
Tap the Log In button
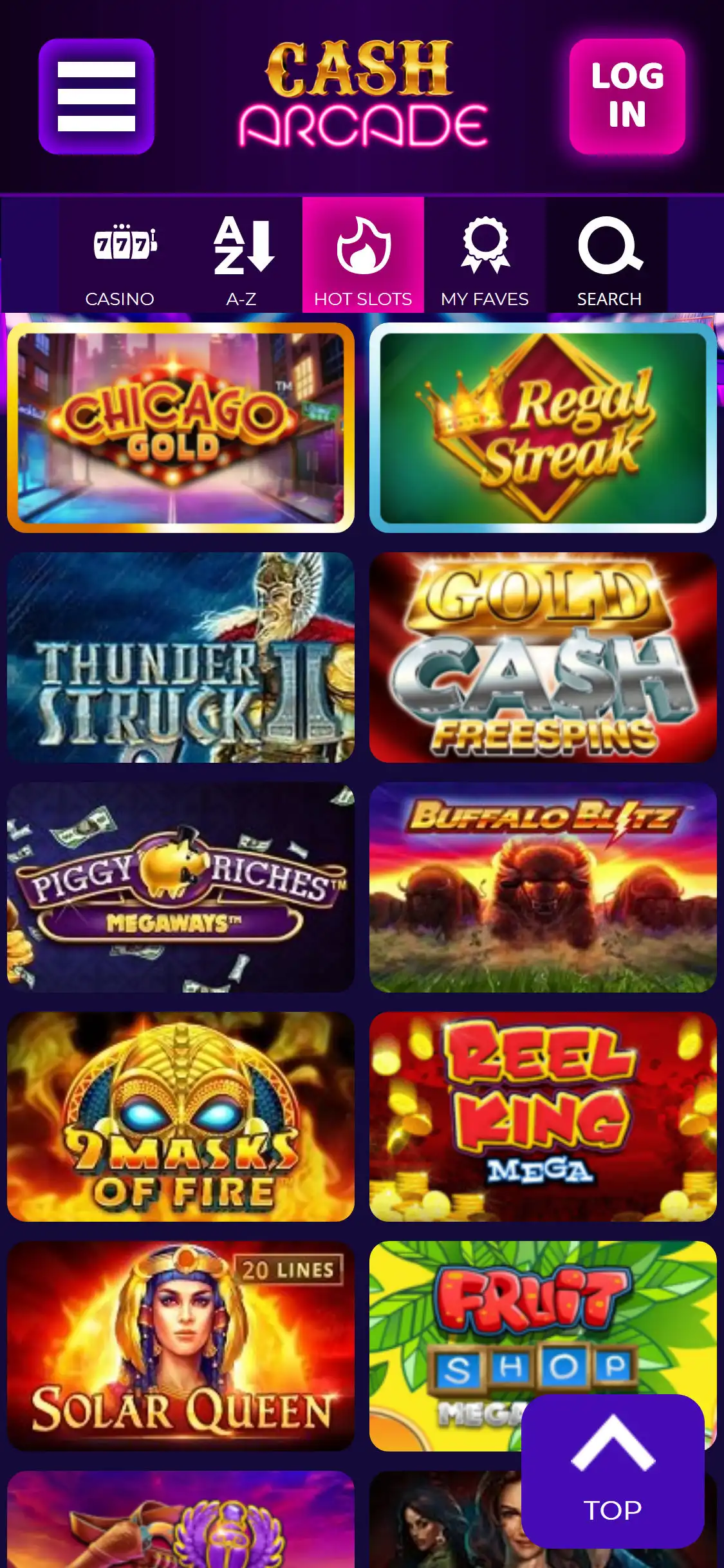point(627,97)
